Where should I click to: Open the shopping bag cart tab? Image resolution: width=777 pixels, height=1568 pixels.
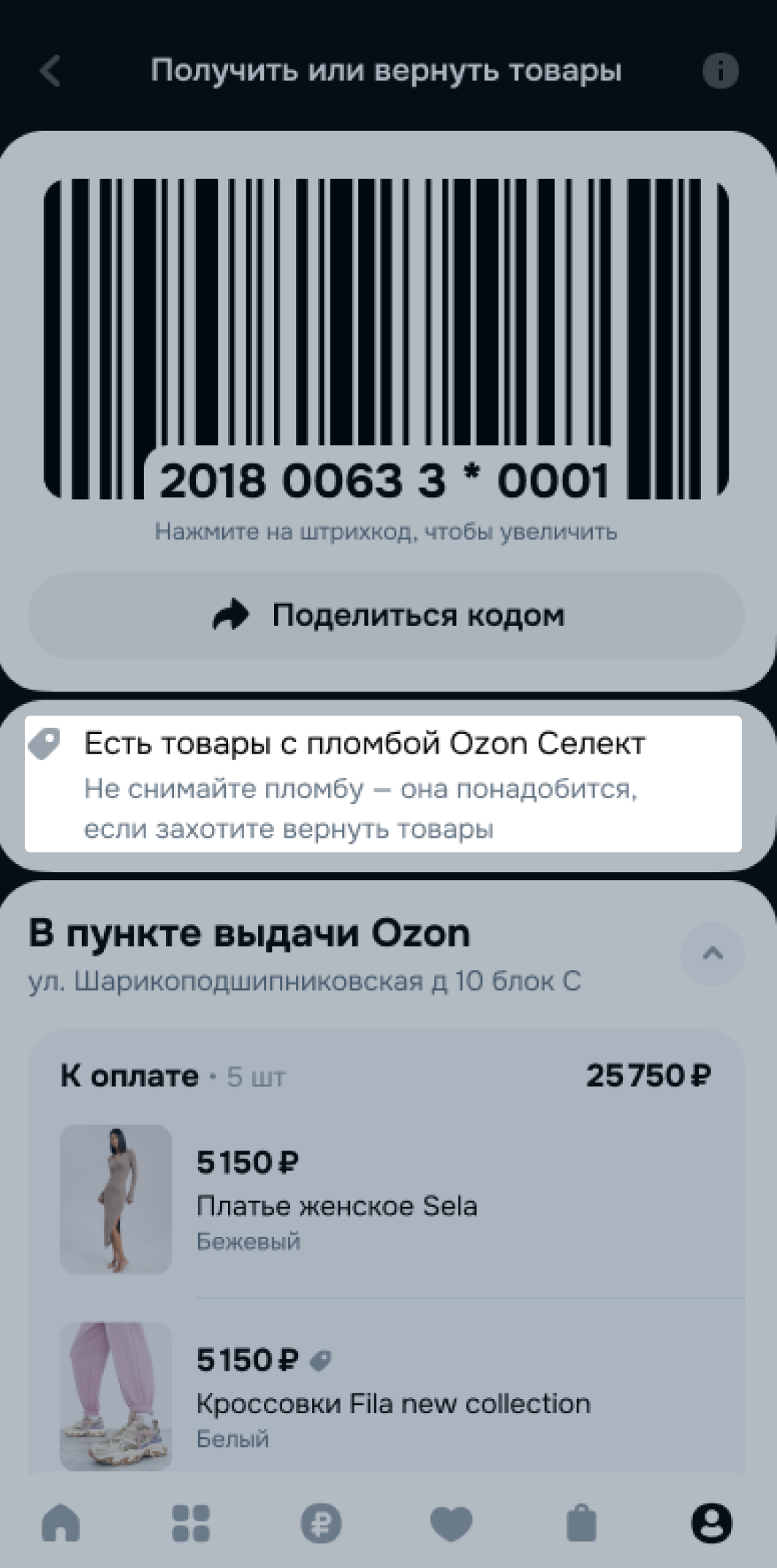[x=581, y=1524]
